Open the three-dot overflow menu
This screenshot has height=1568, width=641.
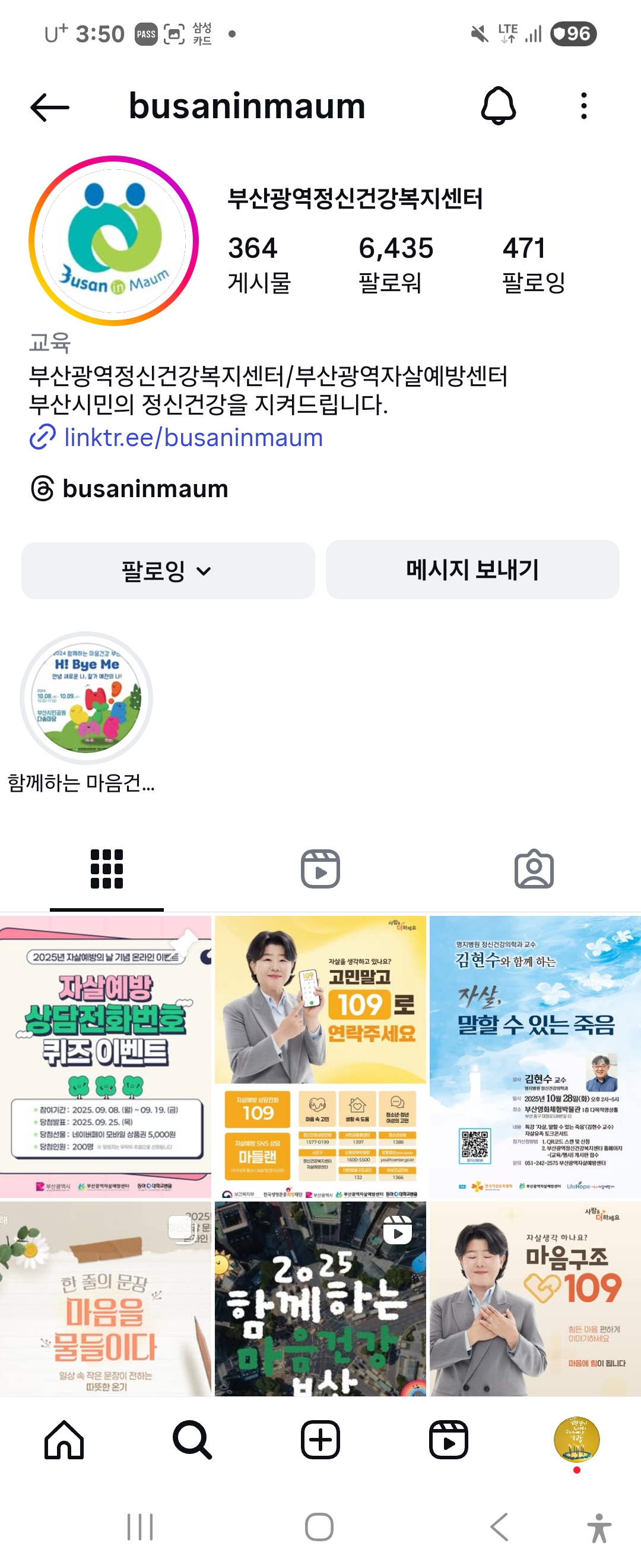pyautogui.click(x=583, y=106)
